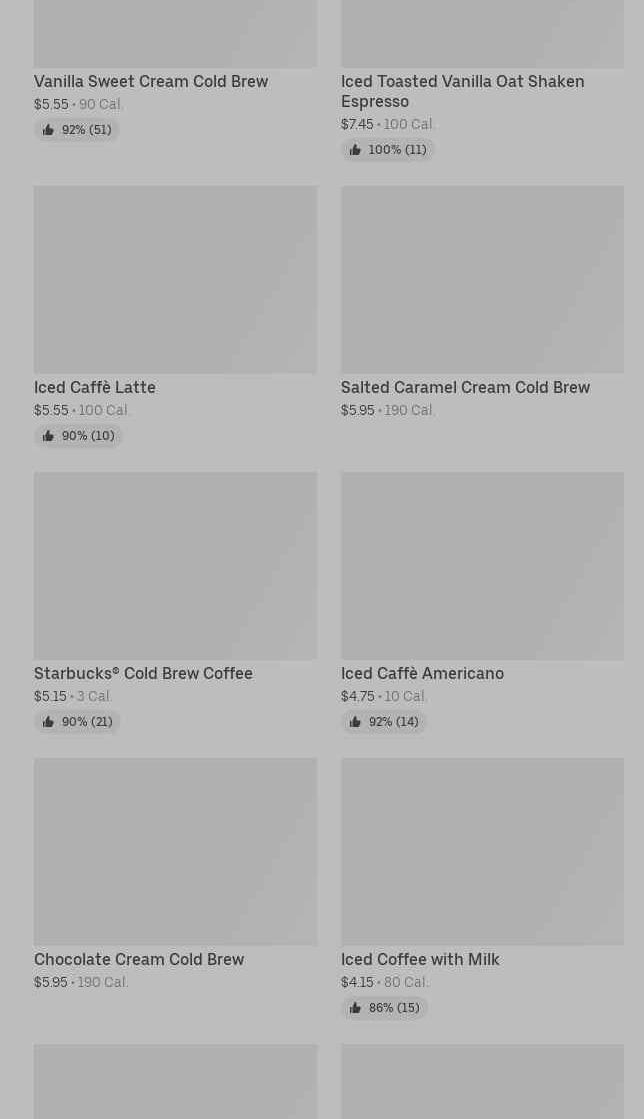This screenshot has width=644, height=1119.
Task: Select Iced Toasted Vanilla Oat Shaken Espresso
Action: pyautogui.click(x=482, y=80)
